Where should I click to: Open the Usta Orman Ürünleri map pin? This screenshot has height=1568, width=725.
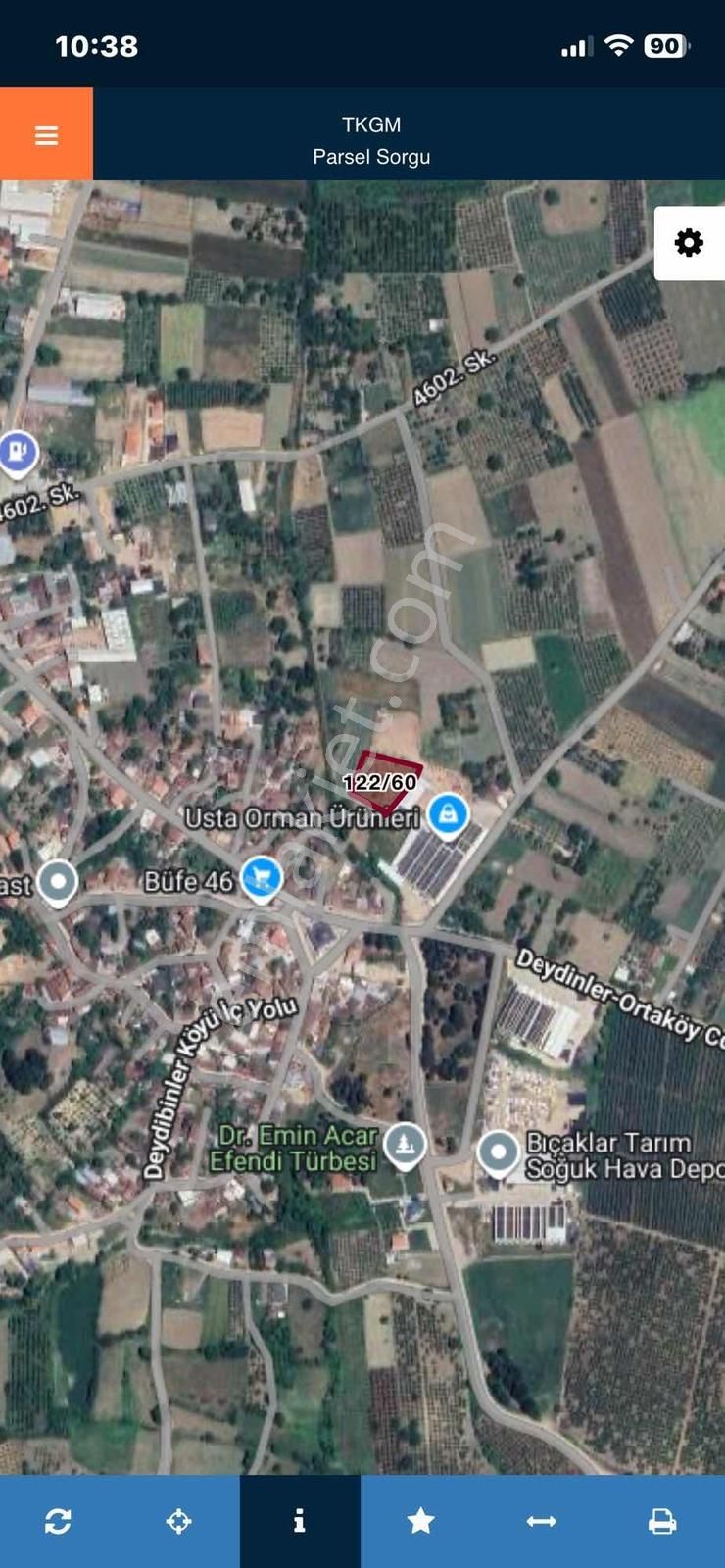tap(449, 814)
